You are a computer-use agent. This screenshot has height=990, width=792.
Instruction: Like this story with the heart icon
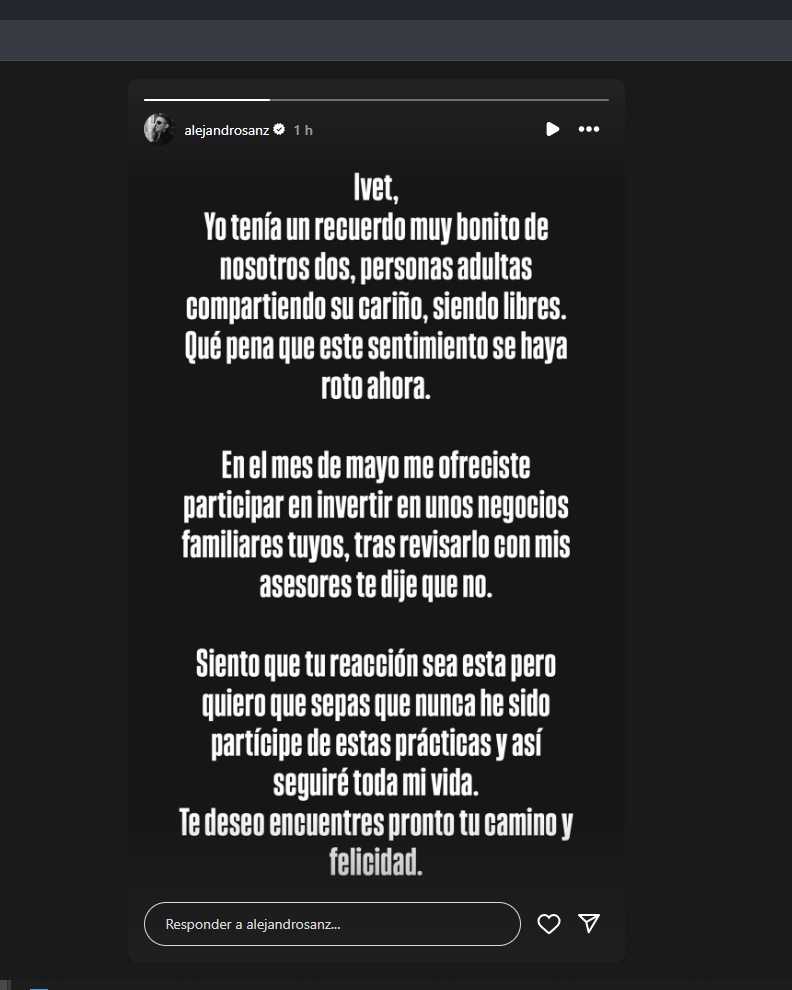tap(549, 924)
